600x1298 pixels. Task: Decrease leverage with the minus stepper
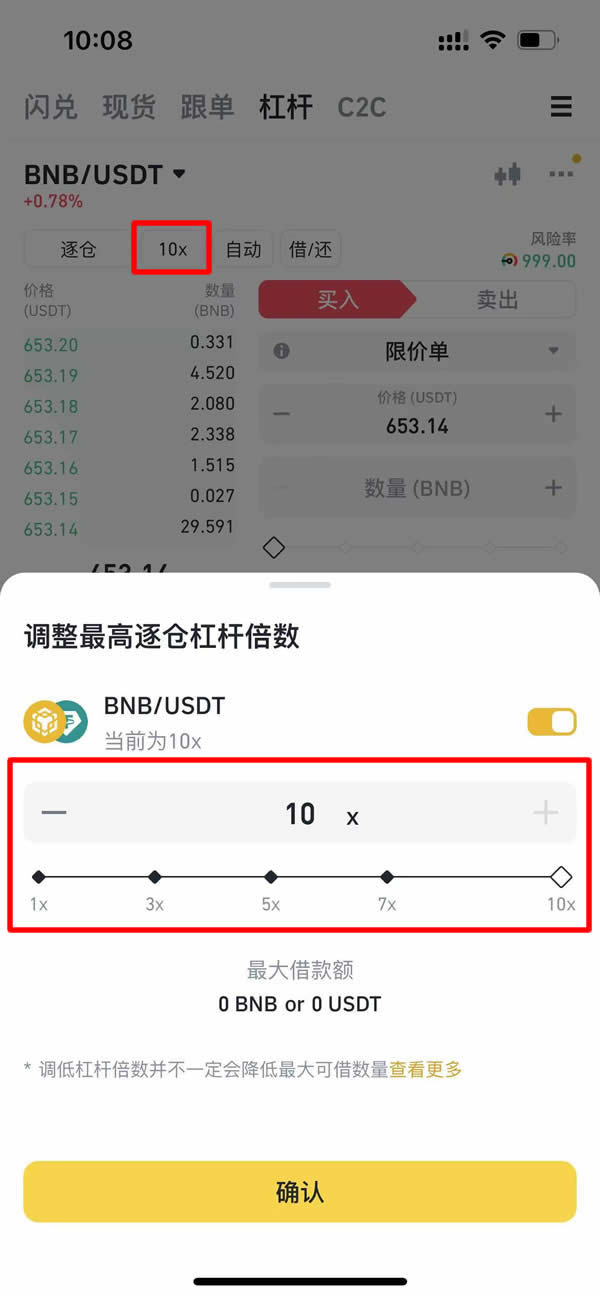point(54,812)
